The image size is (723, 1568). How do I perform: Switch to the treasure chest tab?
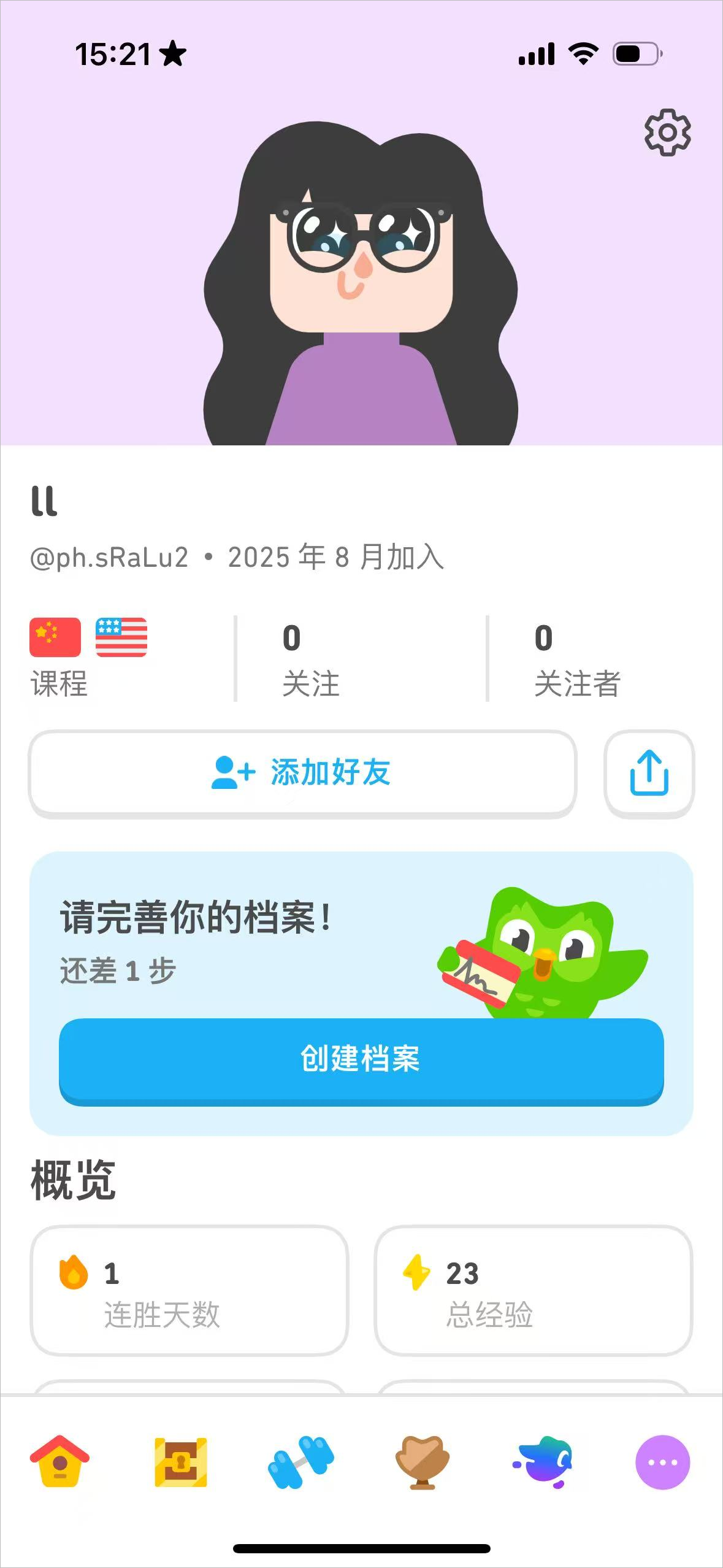point(180,1462)
